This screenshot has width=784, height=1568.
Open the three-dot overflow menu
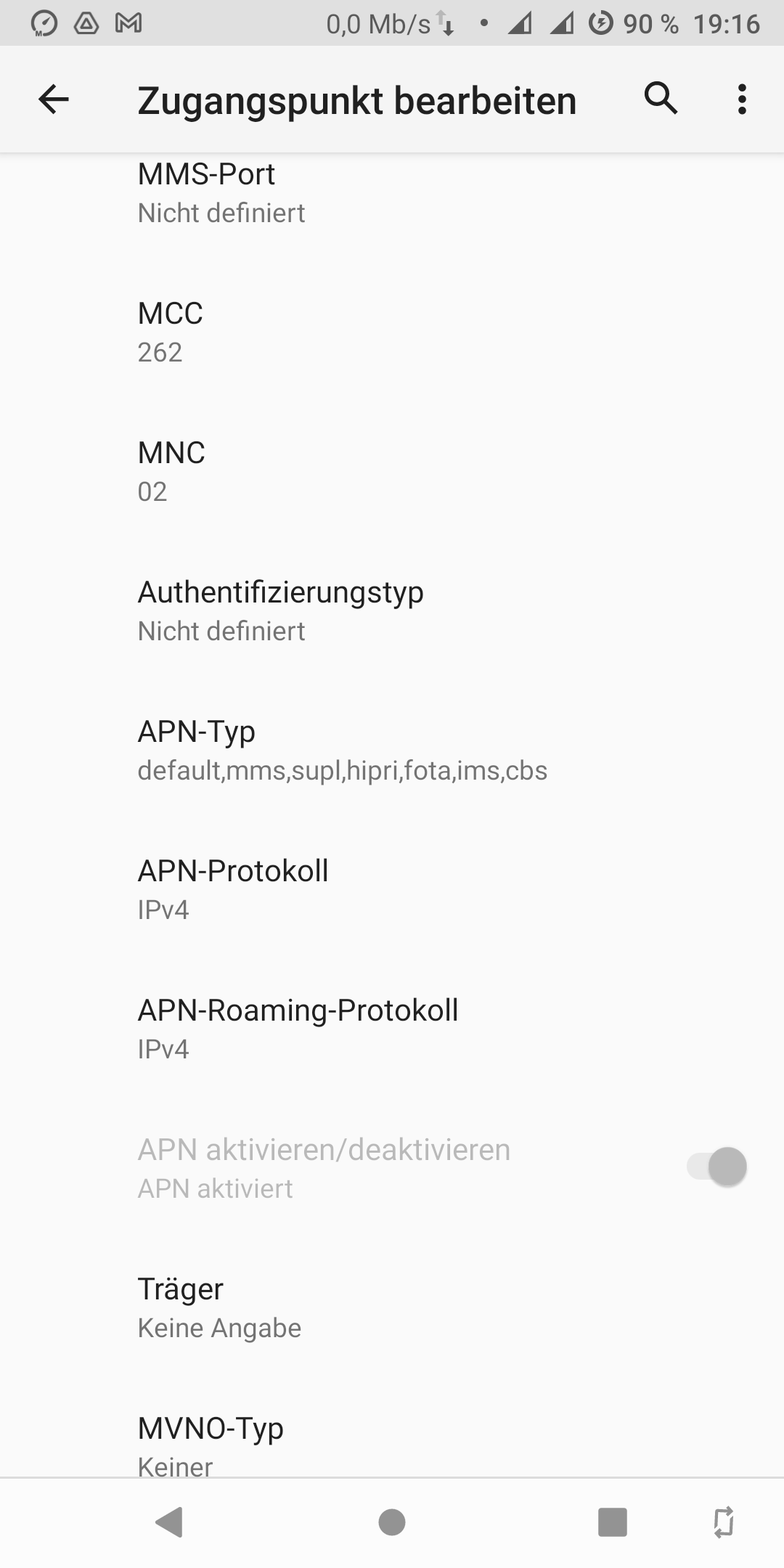(741, 99)
